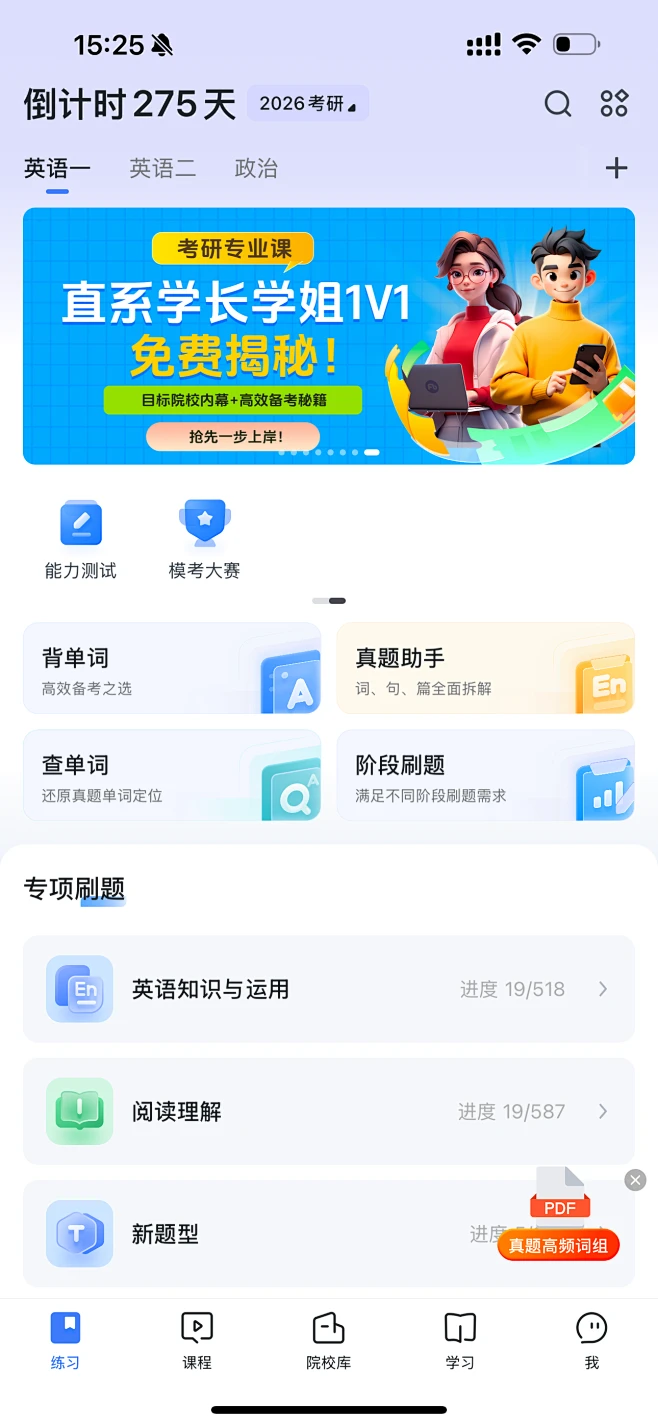Open the 背单词 card

(172, 668)
